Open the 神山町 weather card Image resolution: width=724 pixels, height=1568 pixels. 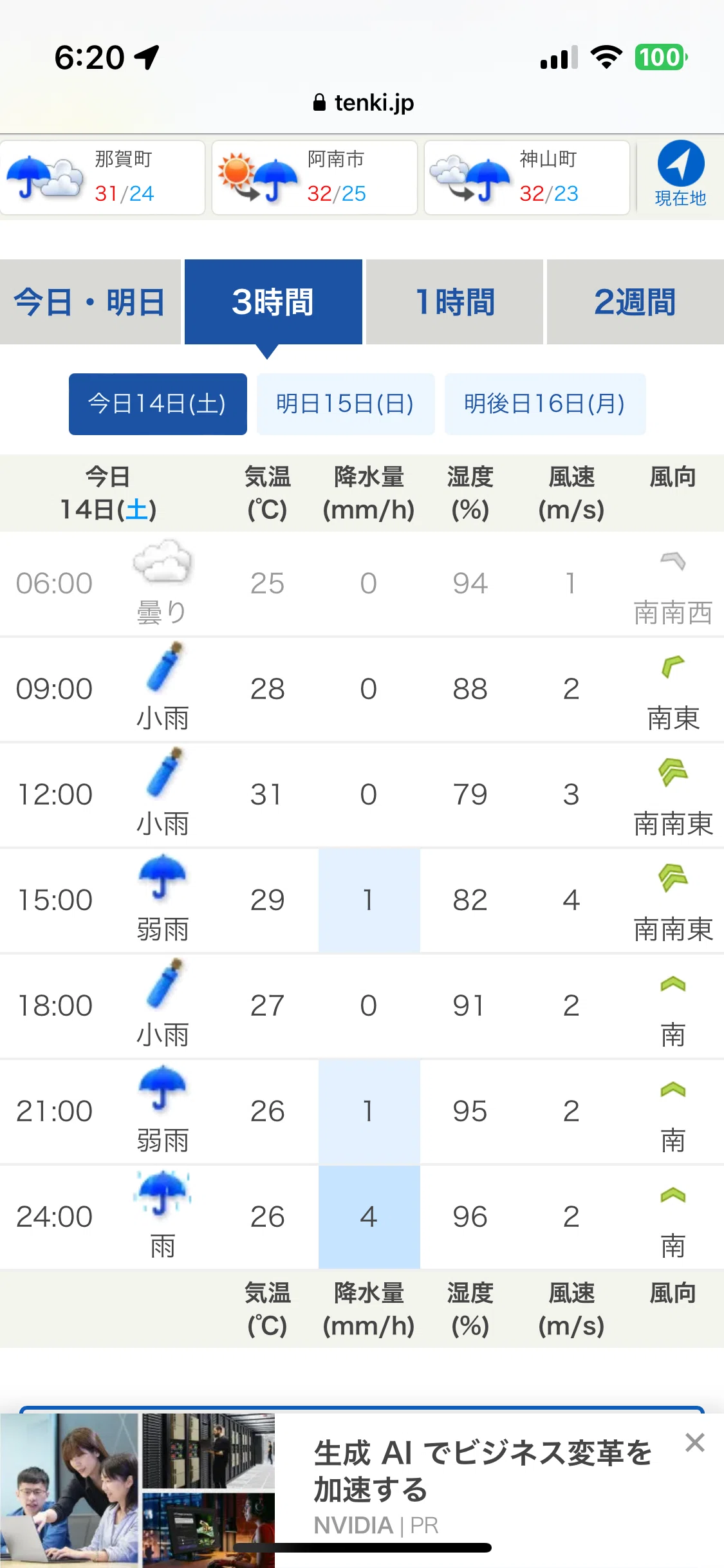pos(527,177)
